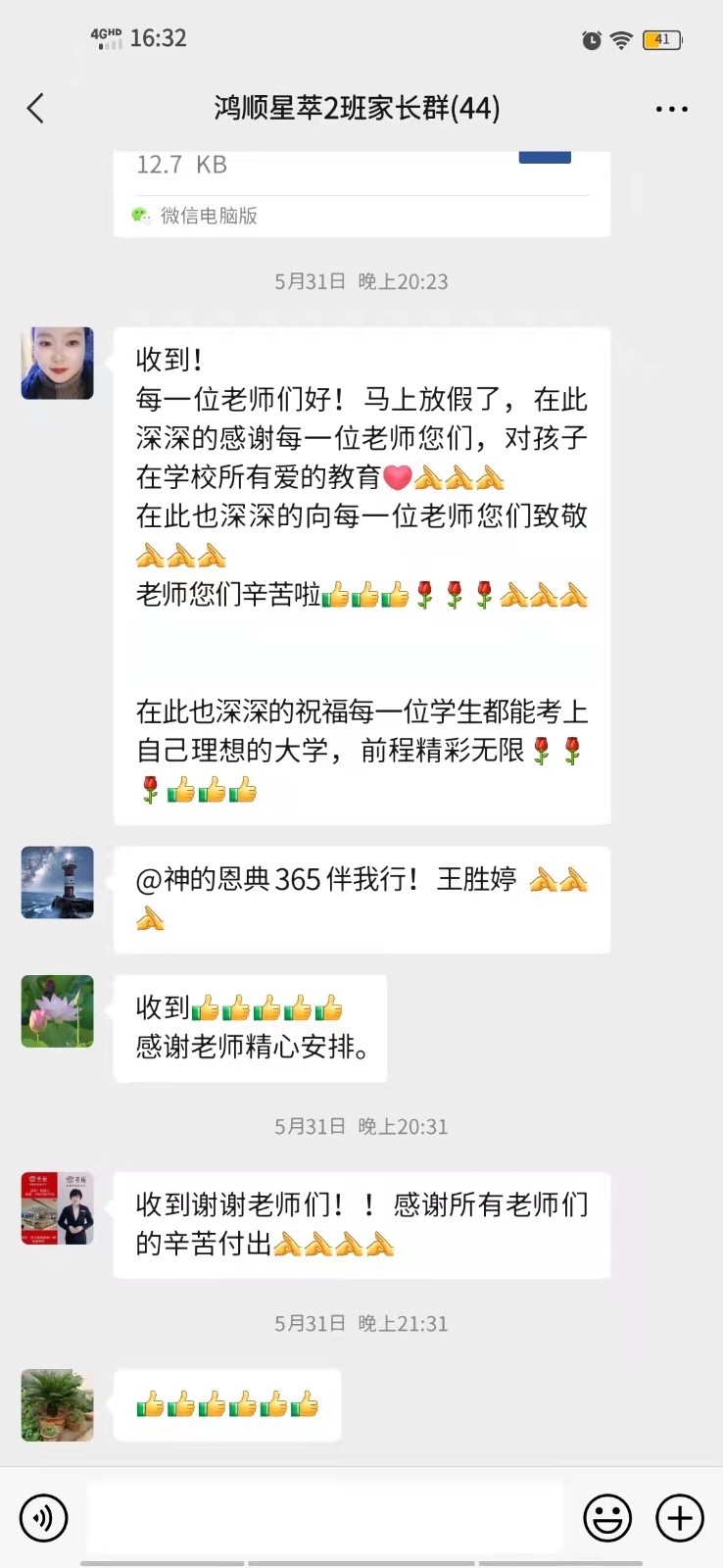Tap the lotus flower avatar
723x1568 pixels.
[x=56, y=1011]
